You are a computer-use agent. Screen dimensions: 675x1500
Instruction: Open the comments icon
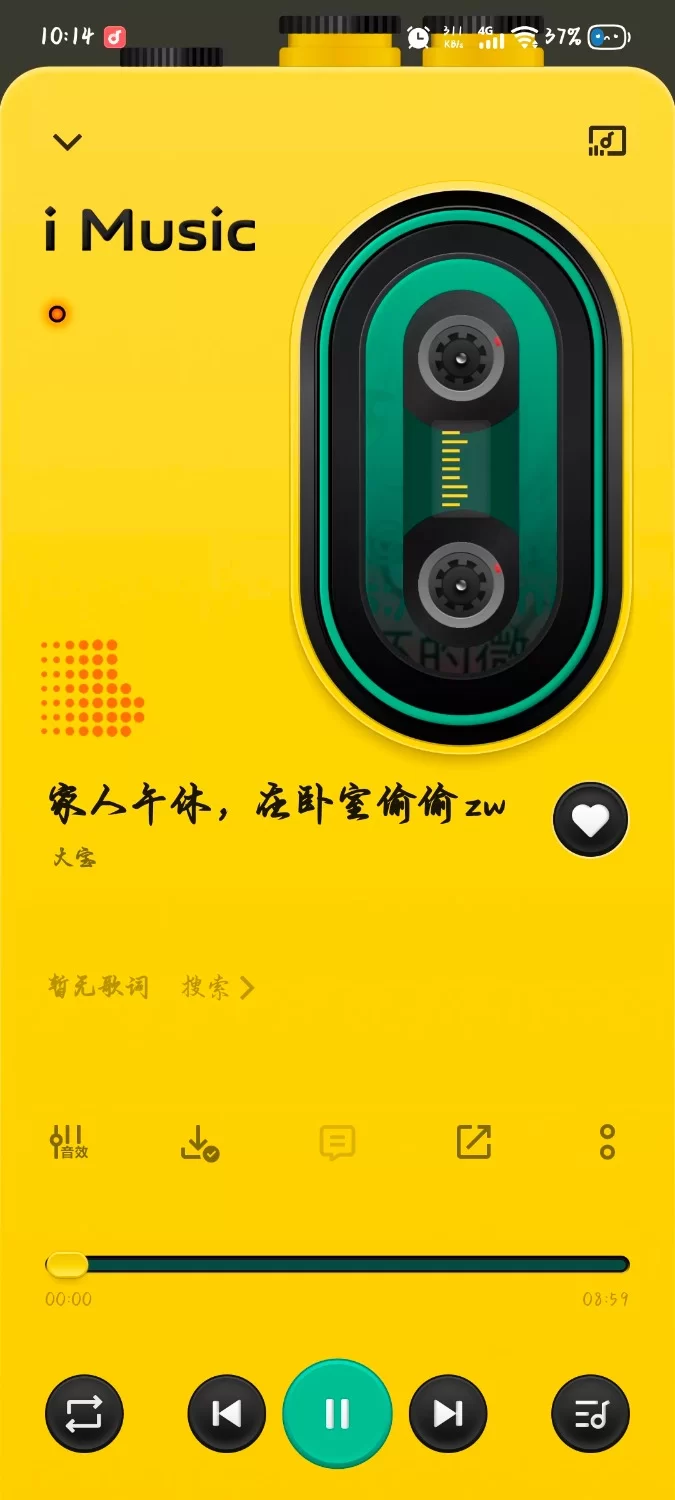(337, 1142)
